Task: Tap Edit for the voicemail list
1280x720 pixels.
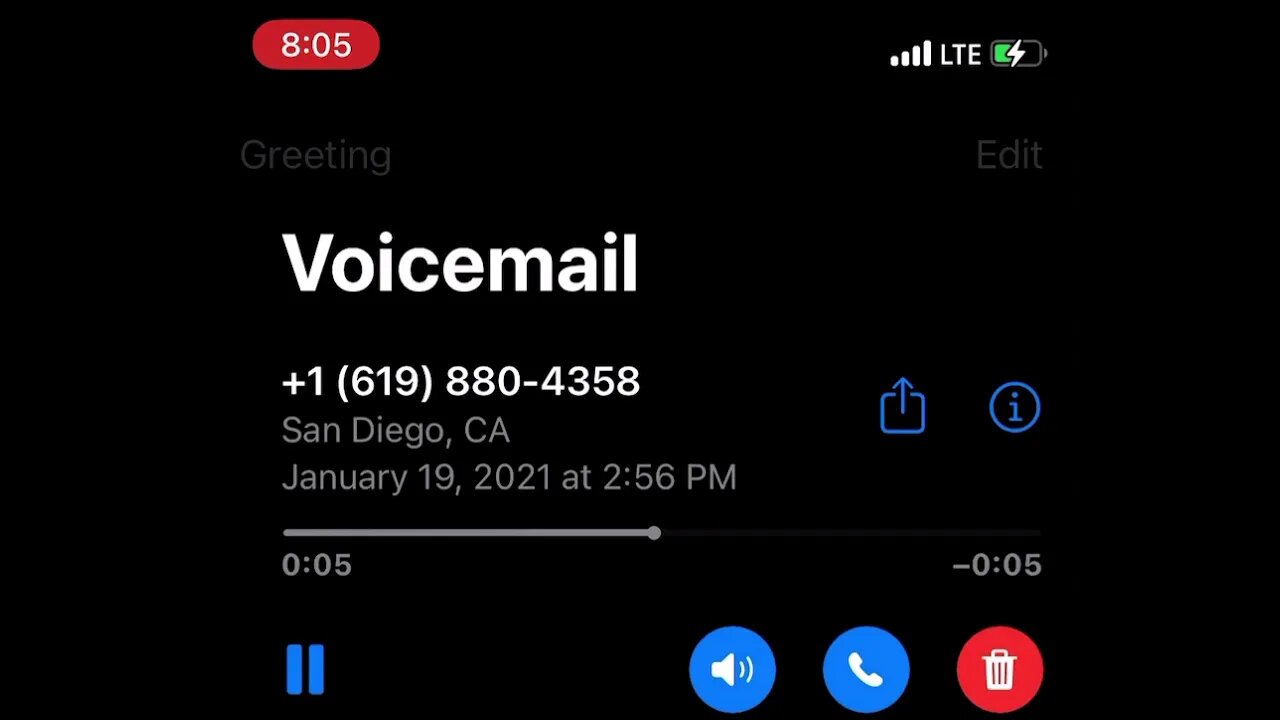Action: point(1008,155)
